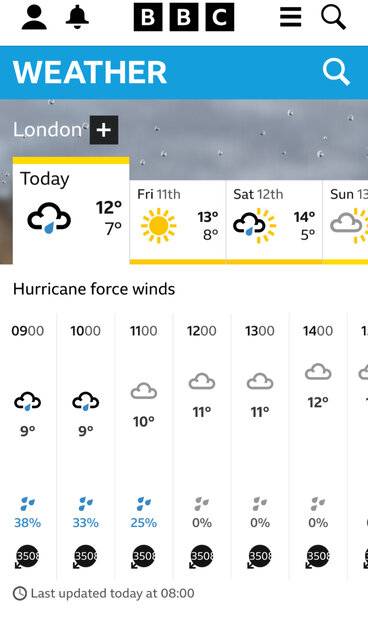Screen dimensions: 368x620
Task: Switch to Sat 12th forecast
Action: pos(274,222)
